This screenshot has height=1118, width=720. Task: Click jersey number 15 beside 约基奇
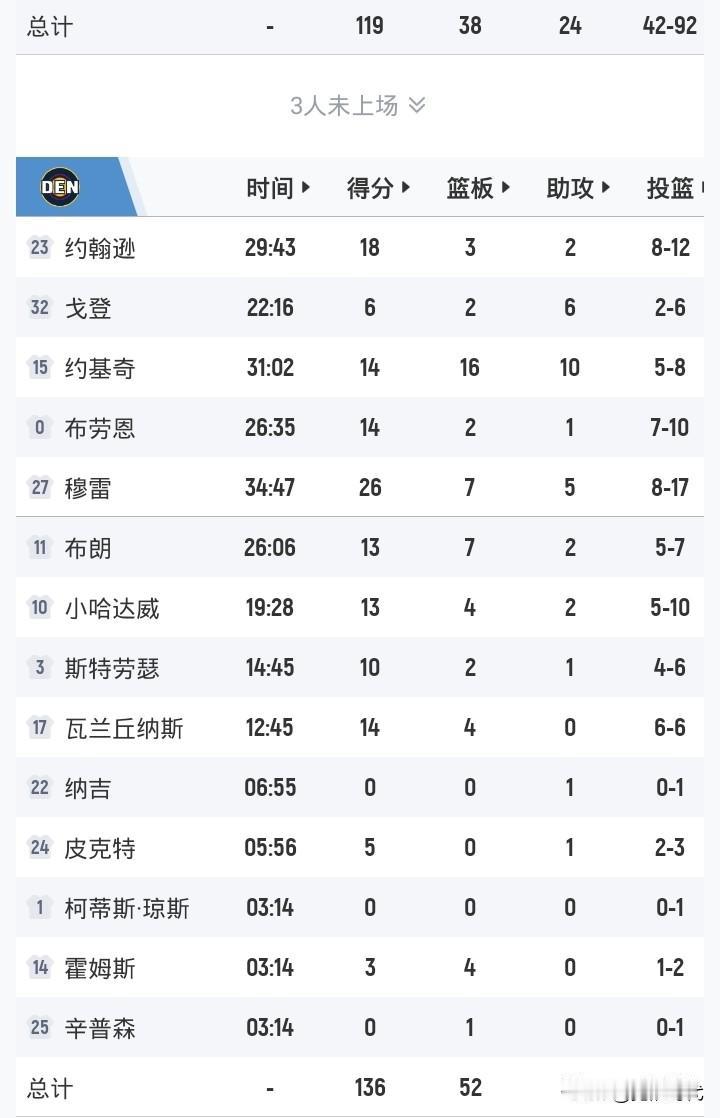click(38, 367)
